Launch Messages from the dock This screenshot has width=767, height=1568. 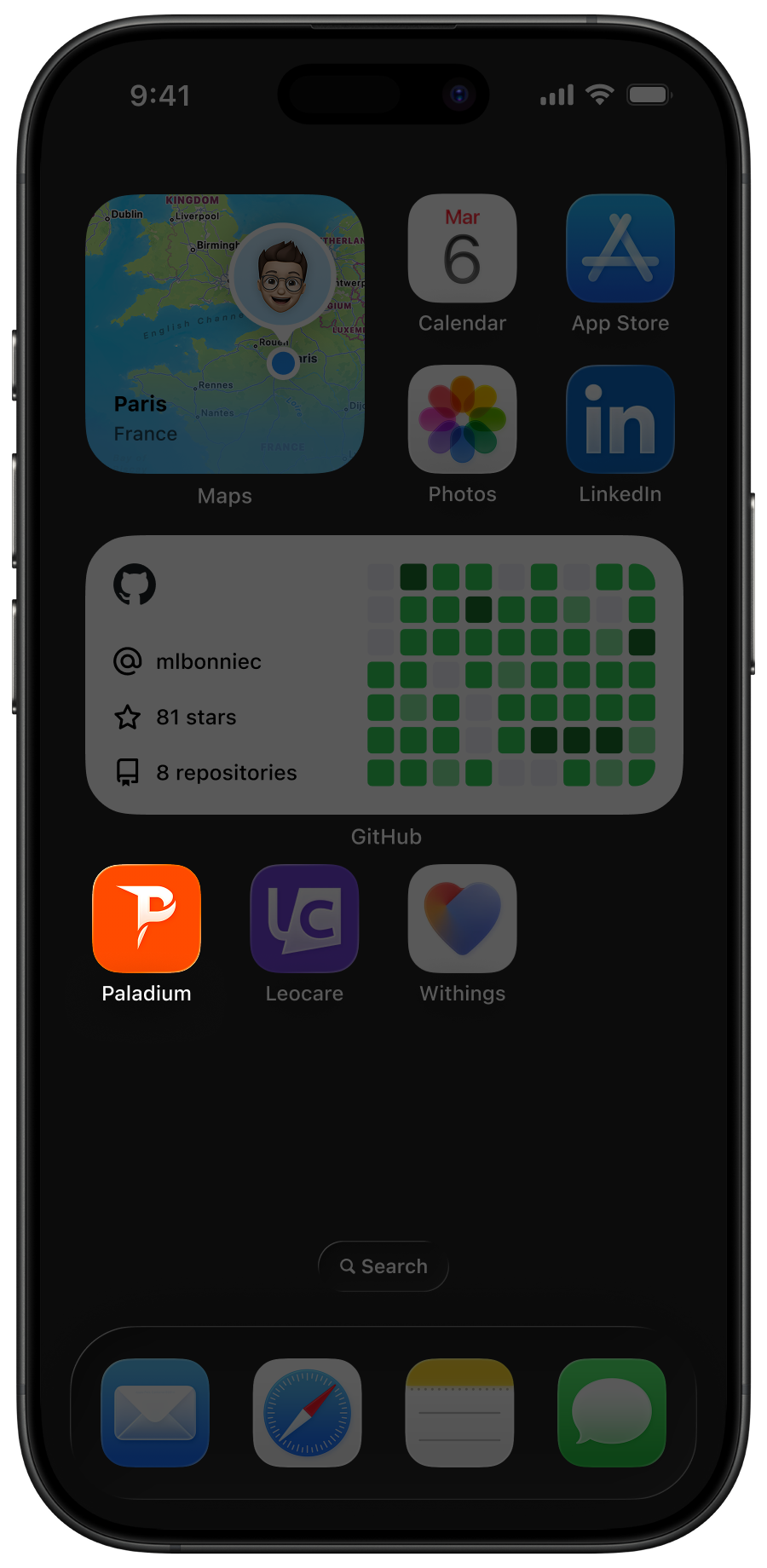pos(612,1410)
